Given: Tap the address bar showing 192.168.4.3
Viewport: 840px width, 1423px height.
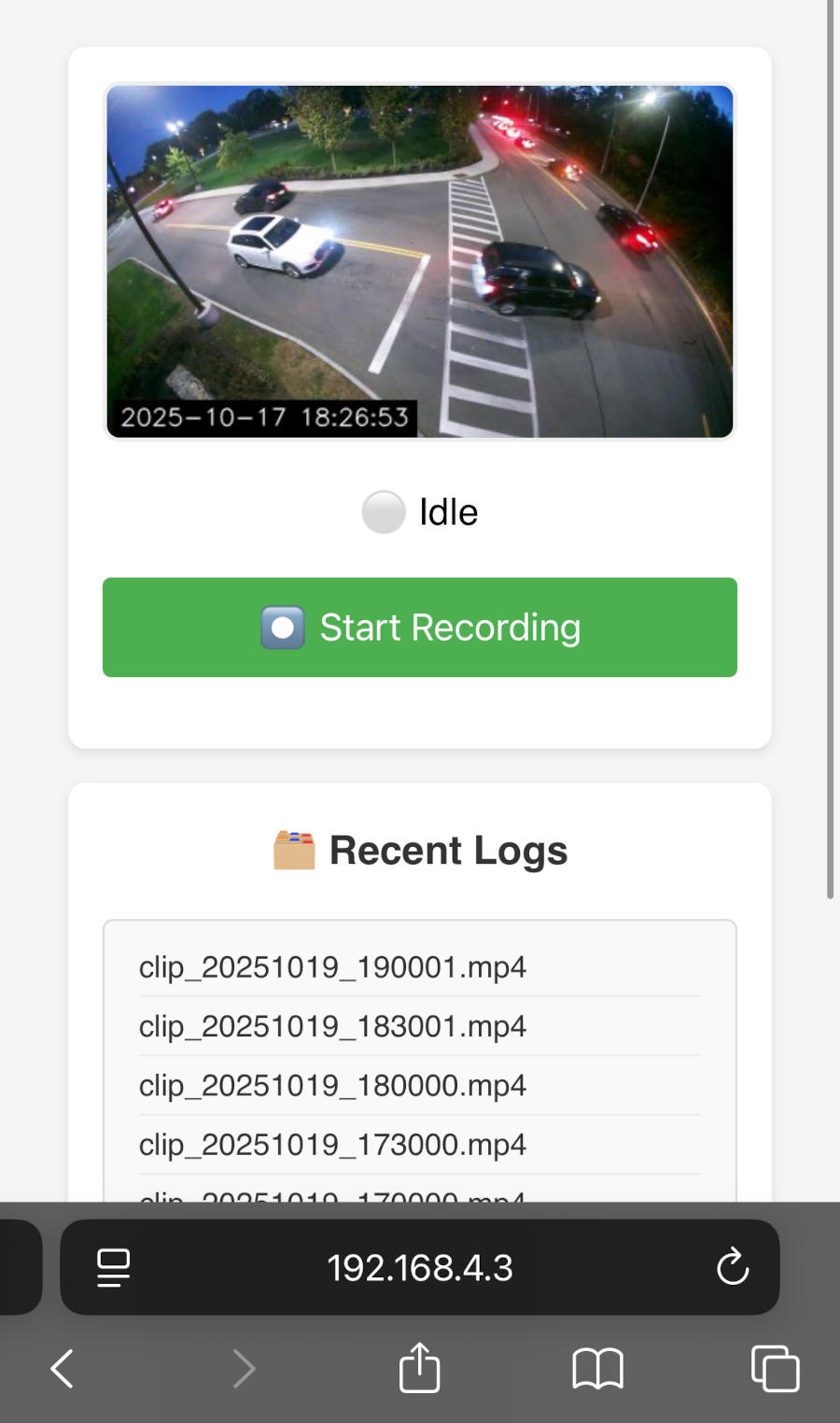Looking at the screenshot, I should tap(420, 1267).
